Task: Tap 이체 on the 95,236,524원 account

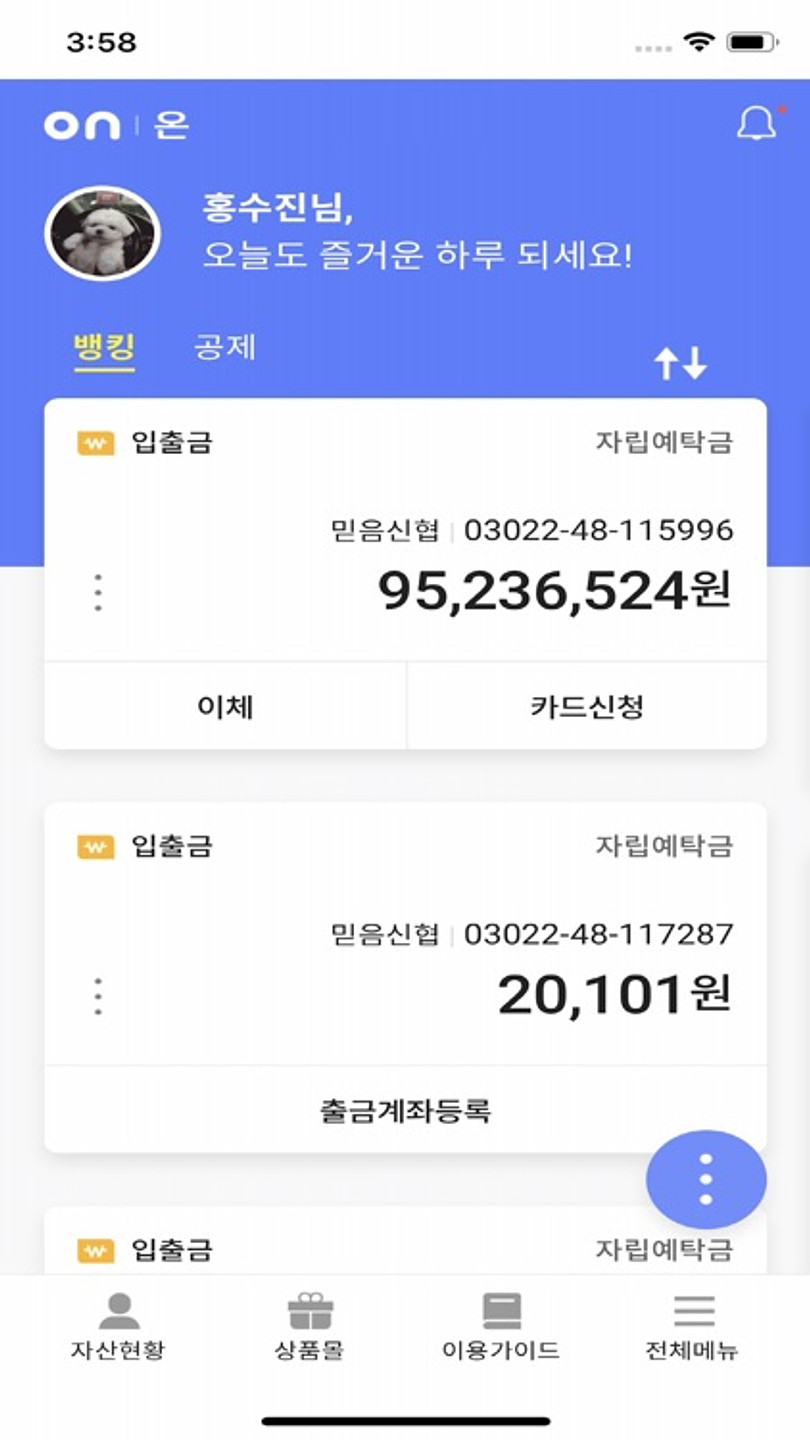Action: [225, 707]
